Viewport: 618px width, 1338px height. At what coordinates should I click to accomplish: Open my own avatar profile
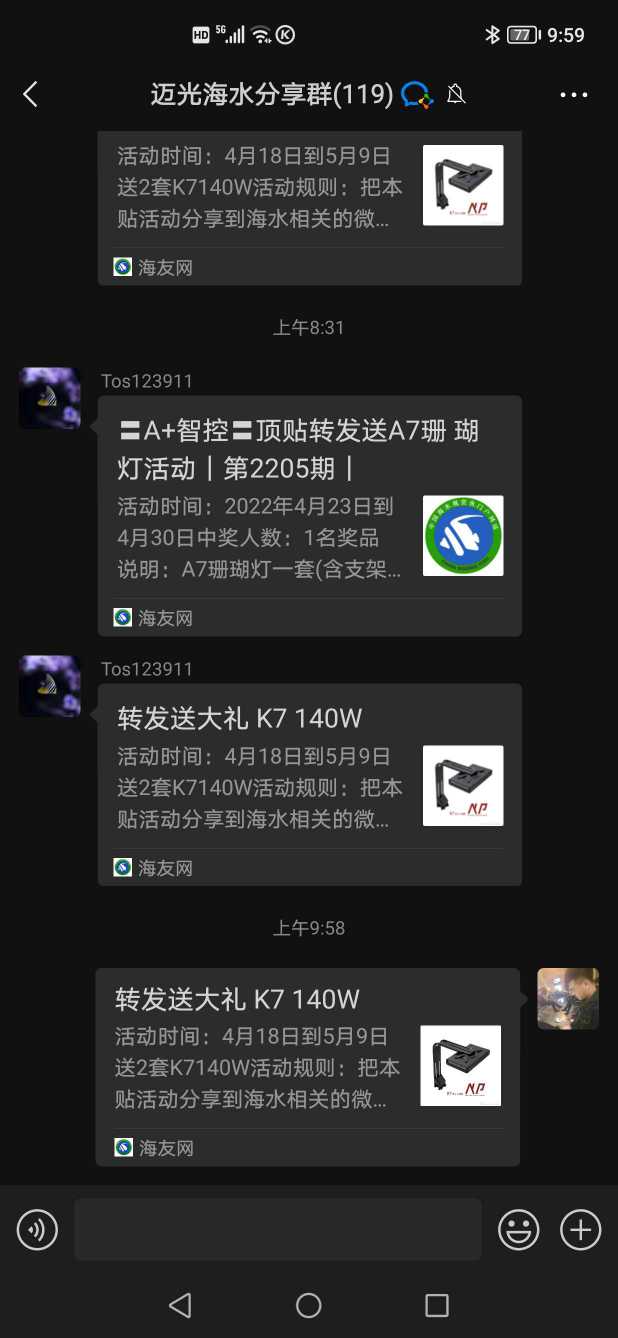(567, 998)
